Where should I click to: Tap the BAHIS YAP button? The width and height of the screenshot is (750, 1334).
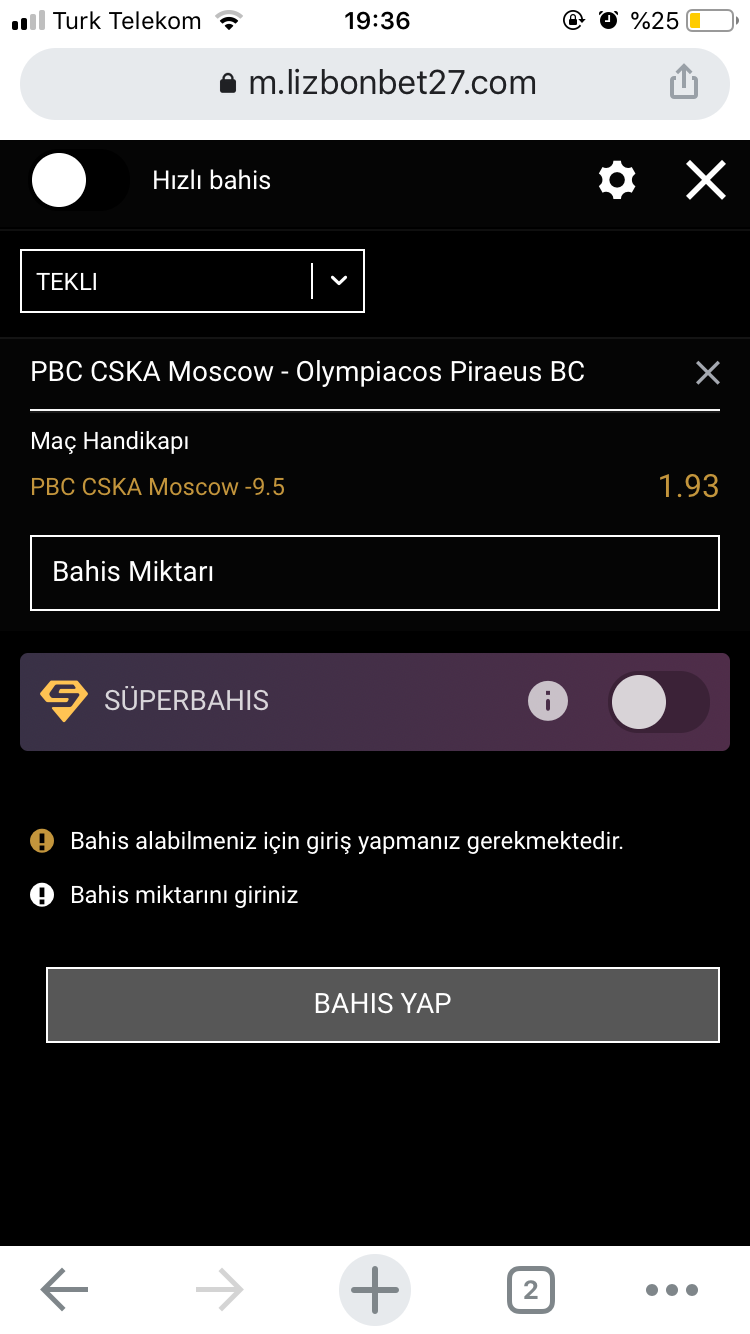(383, 1004)
